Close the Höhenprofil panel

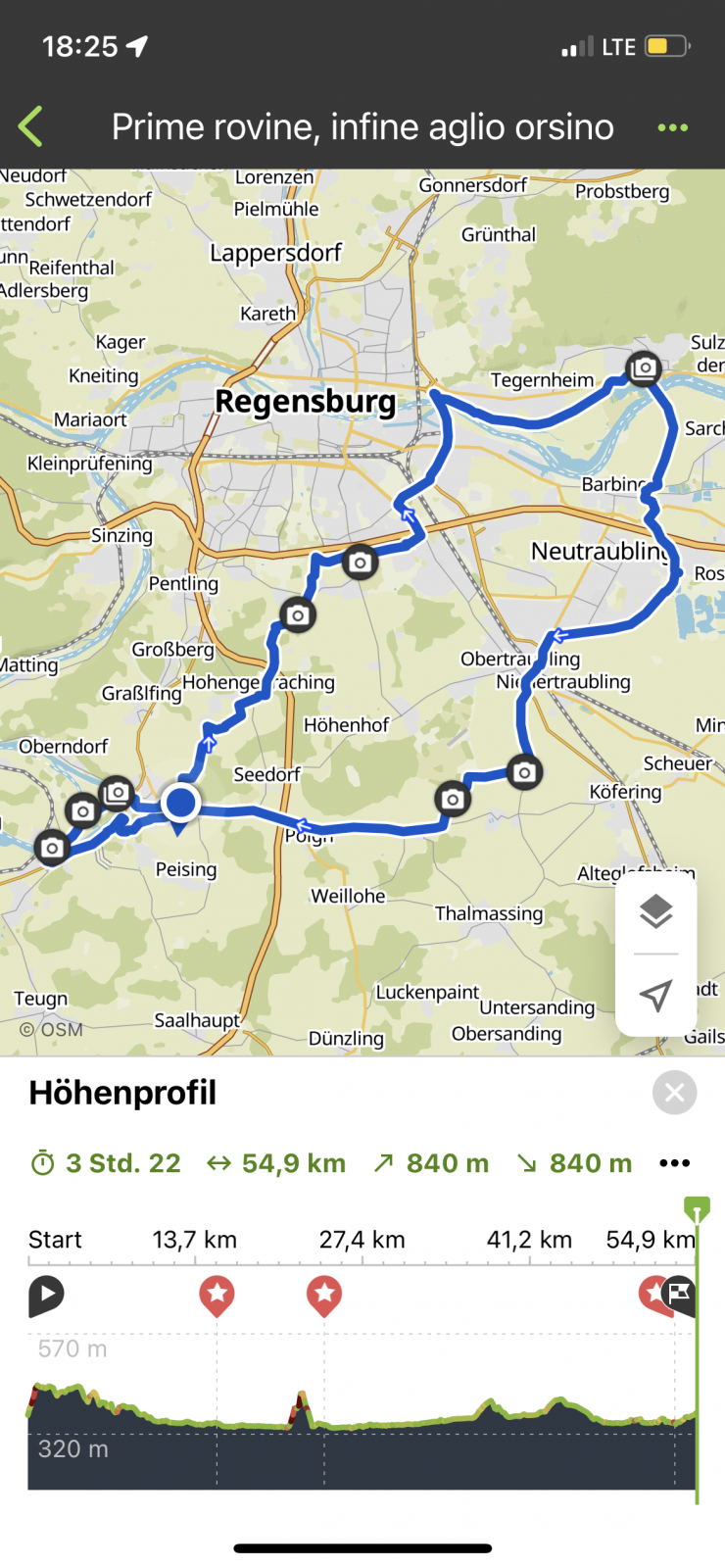tap(674, 1093)
